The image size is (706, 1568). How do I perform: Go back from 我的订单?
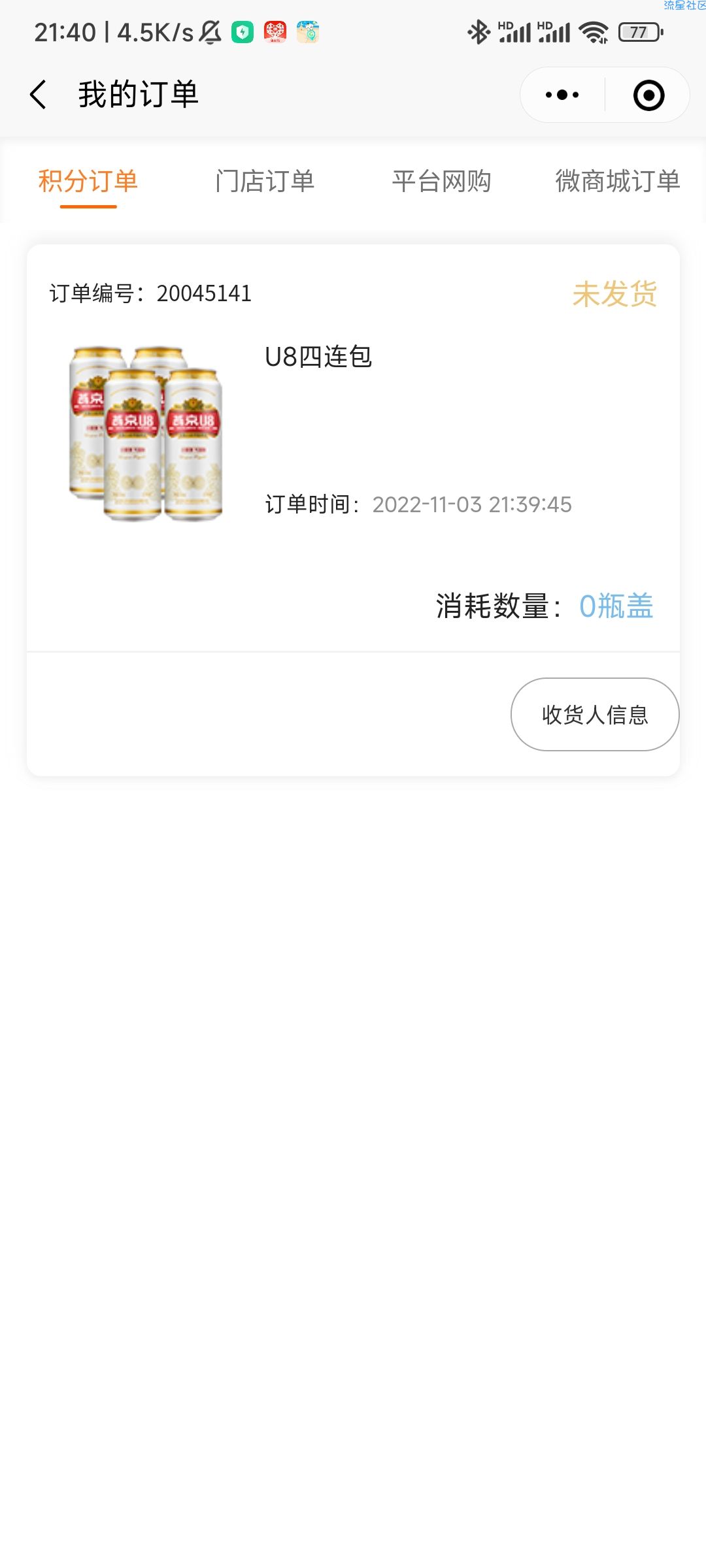click(39, 95)
